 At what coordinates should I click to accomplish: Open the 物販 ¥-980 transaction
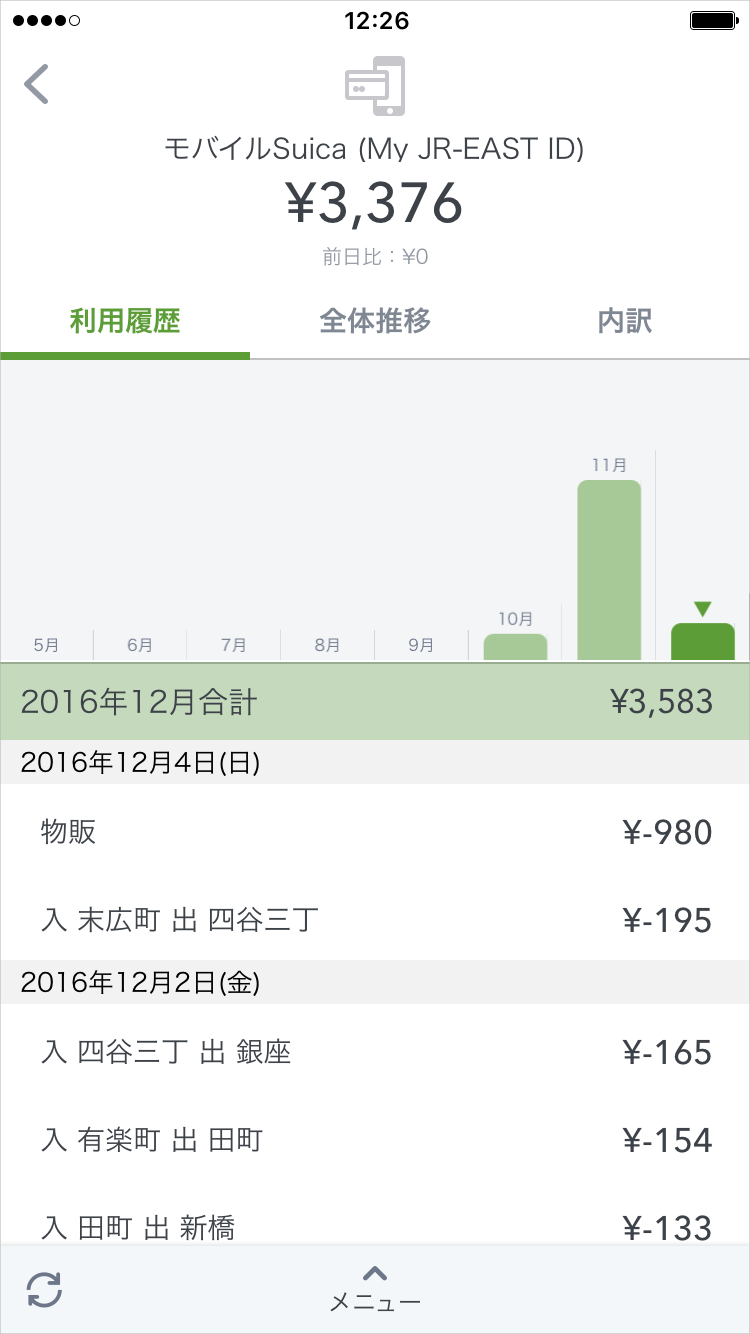coord(375,832)
